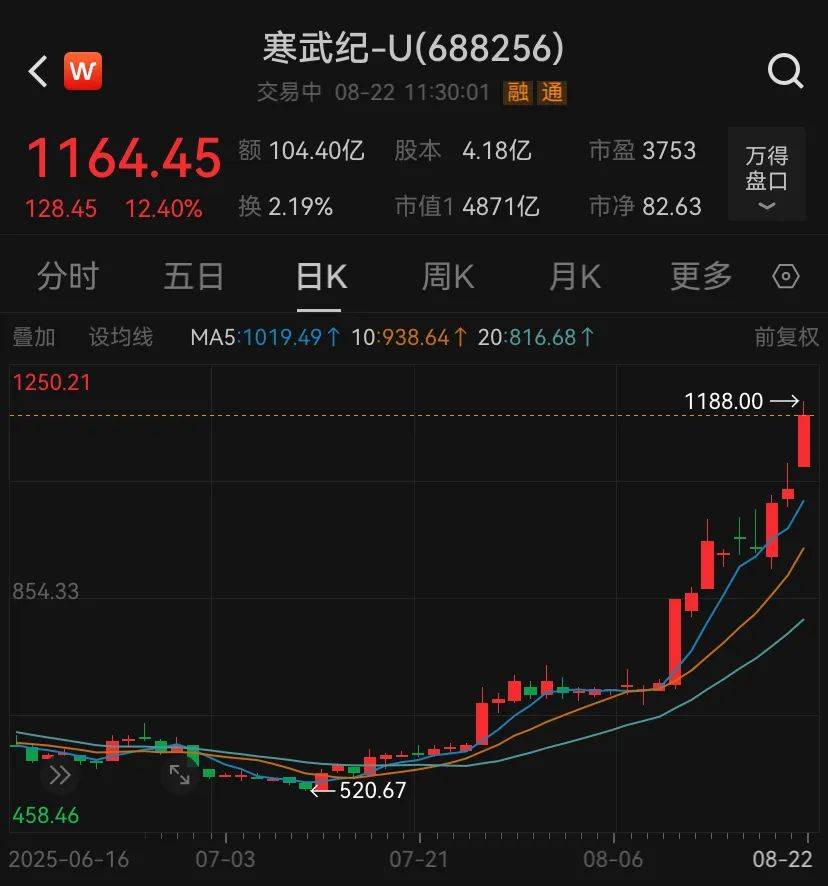Image resolution: width=828 pixels, height=886 pixels.
Task: Go back using the top-left arrow
Action: tap(38, 71)
